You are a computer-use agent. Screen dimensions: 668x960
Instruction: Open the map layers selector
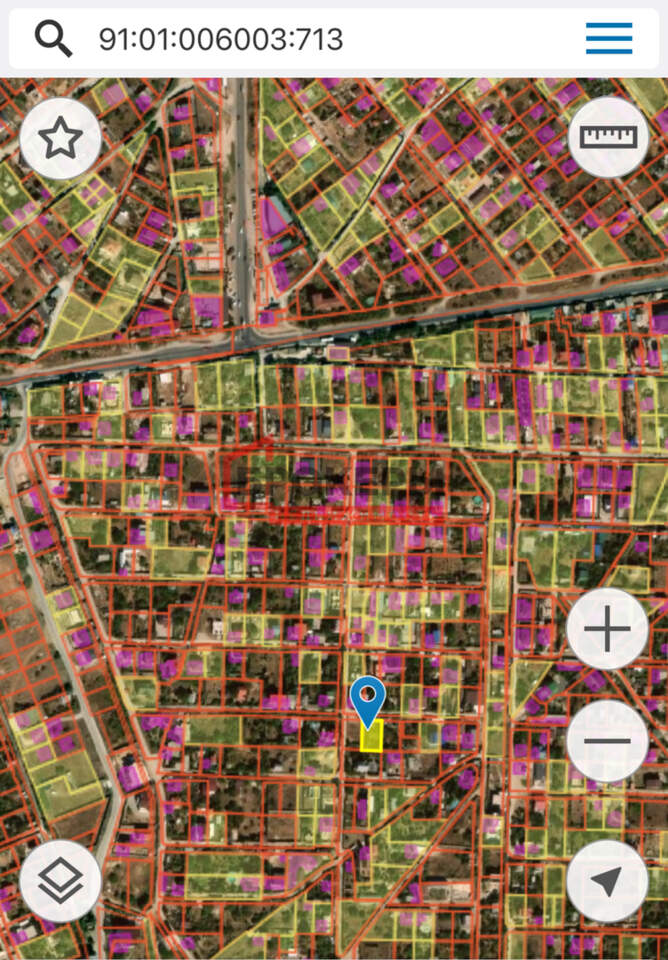[x=60, y=880]
